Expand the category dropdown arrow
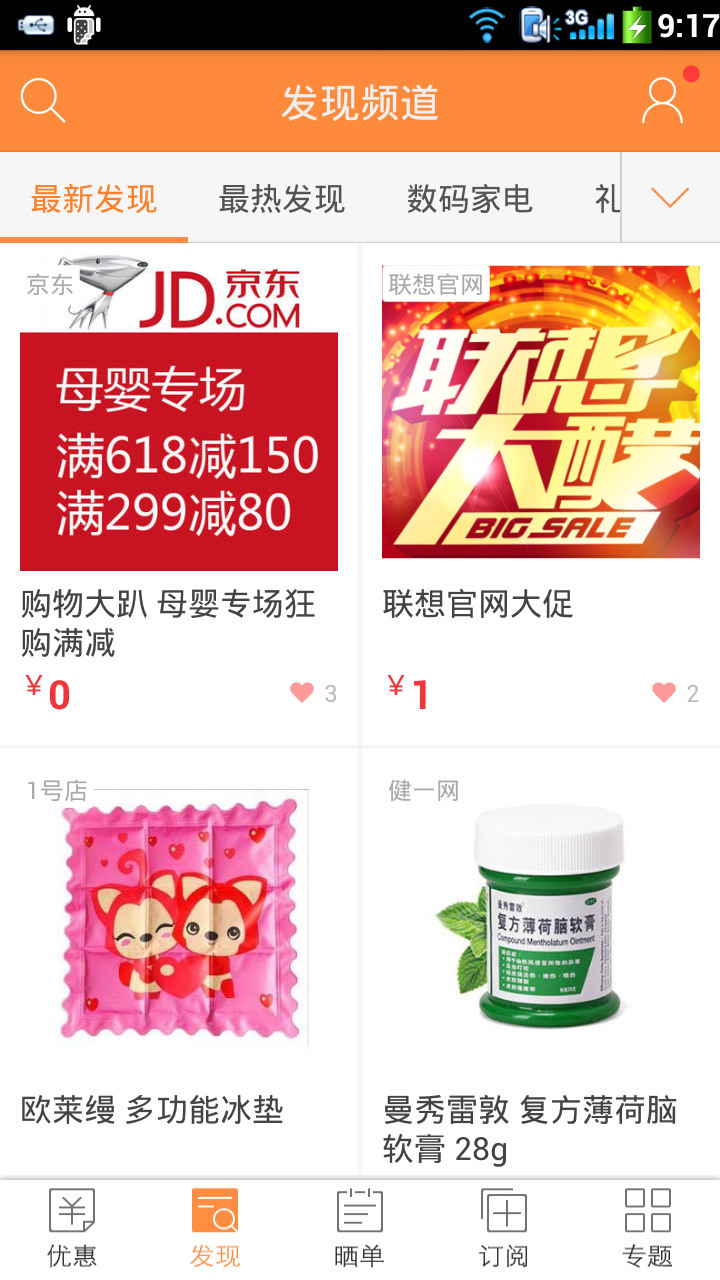Viewport: 720px width, 1280px height. [670, 198]
